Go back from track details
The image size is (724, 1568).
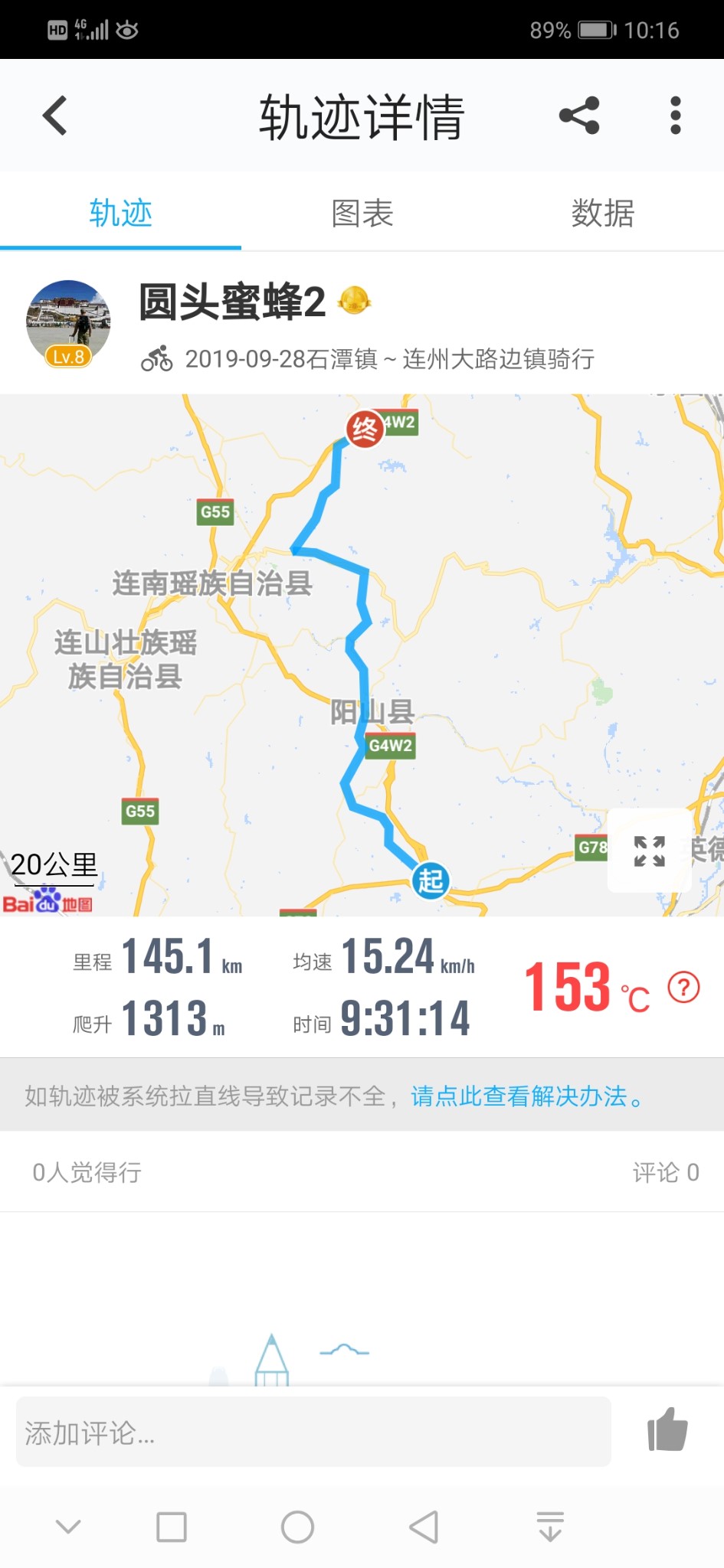[55, 116]
